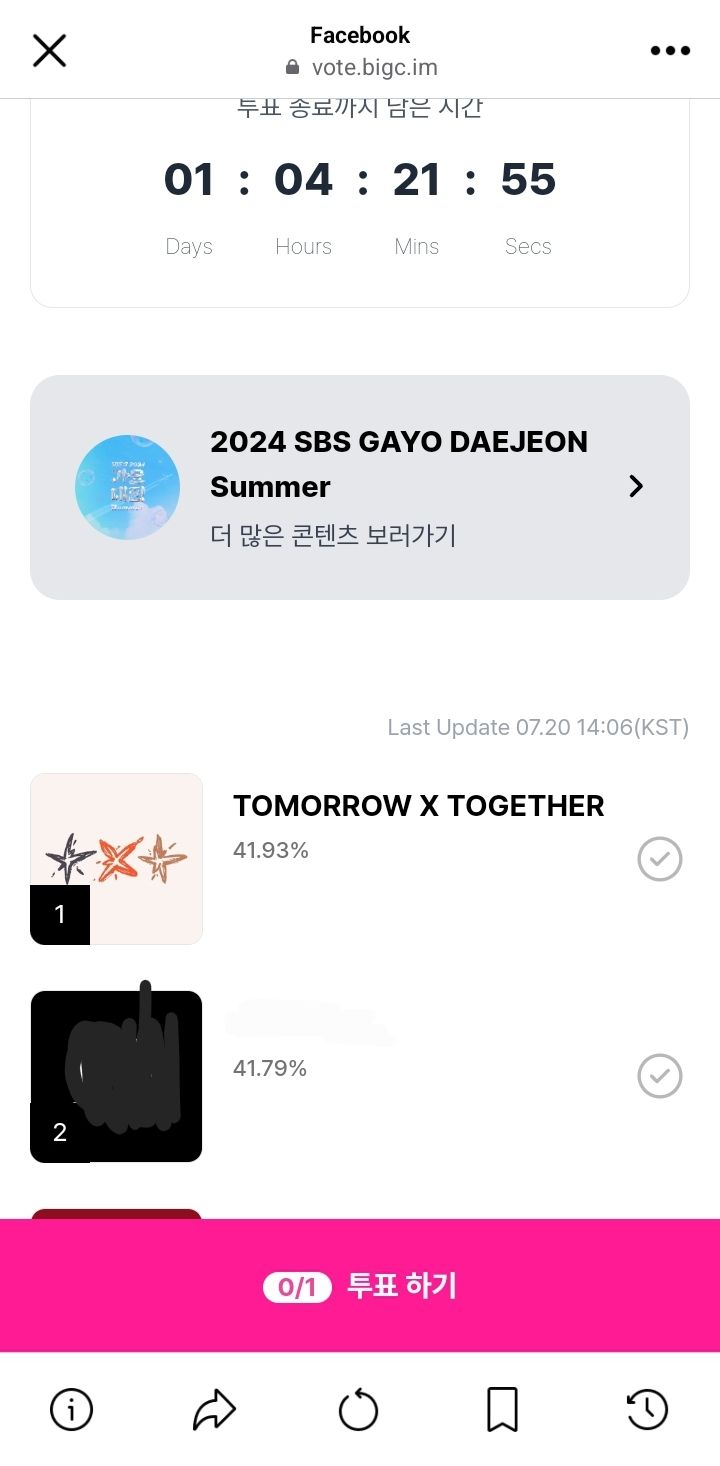Image resolution: width=720 pixels, height=1466 pixels.
Task: Open the page info icon
Action: pos(71,1410)
